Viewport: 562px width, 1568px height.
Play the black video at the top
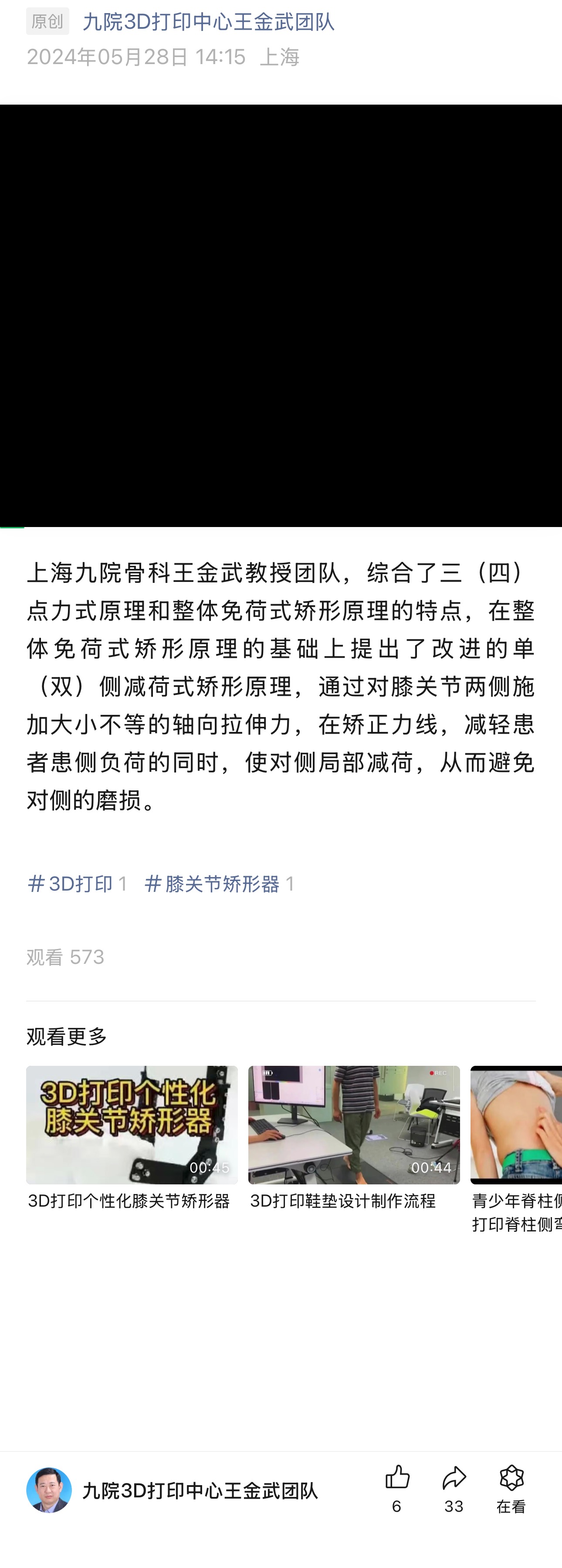(x=281, y=315)
